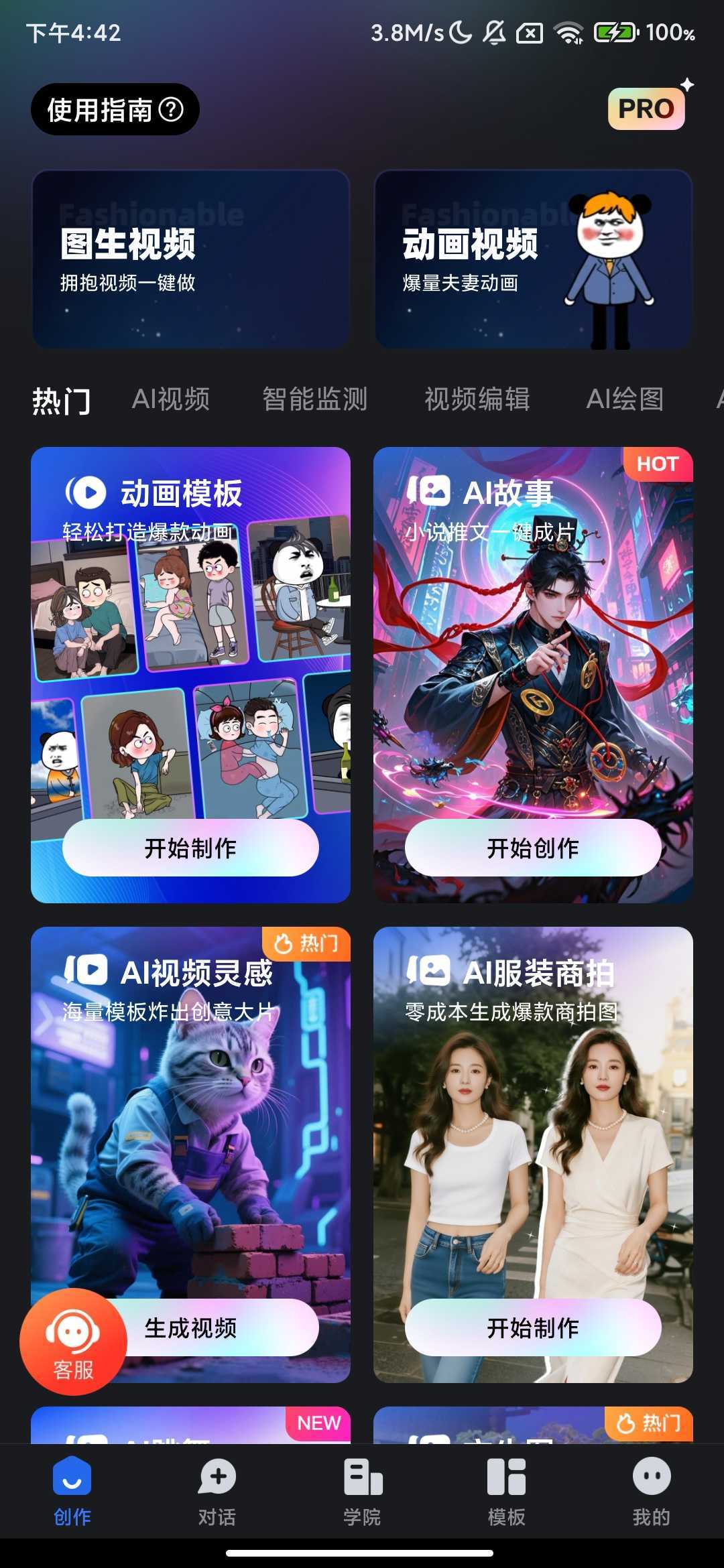
Task: Tap 开始制作 on the 动画模板 card
Action: tap(190, 848)
